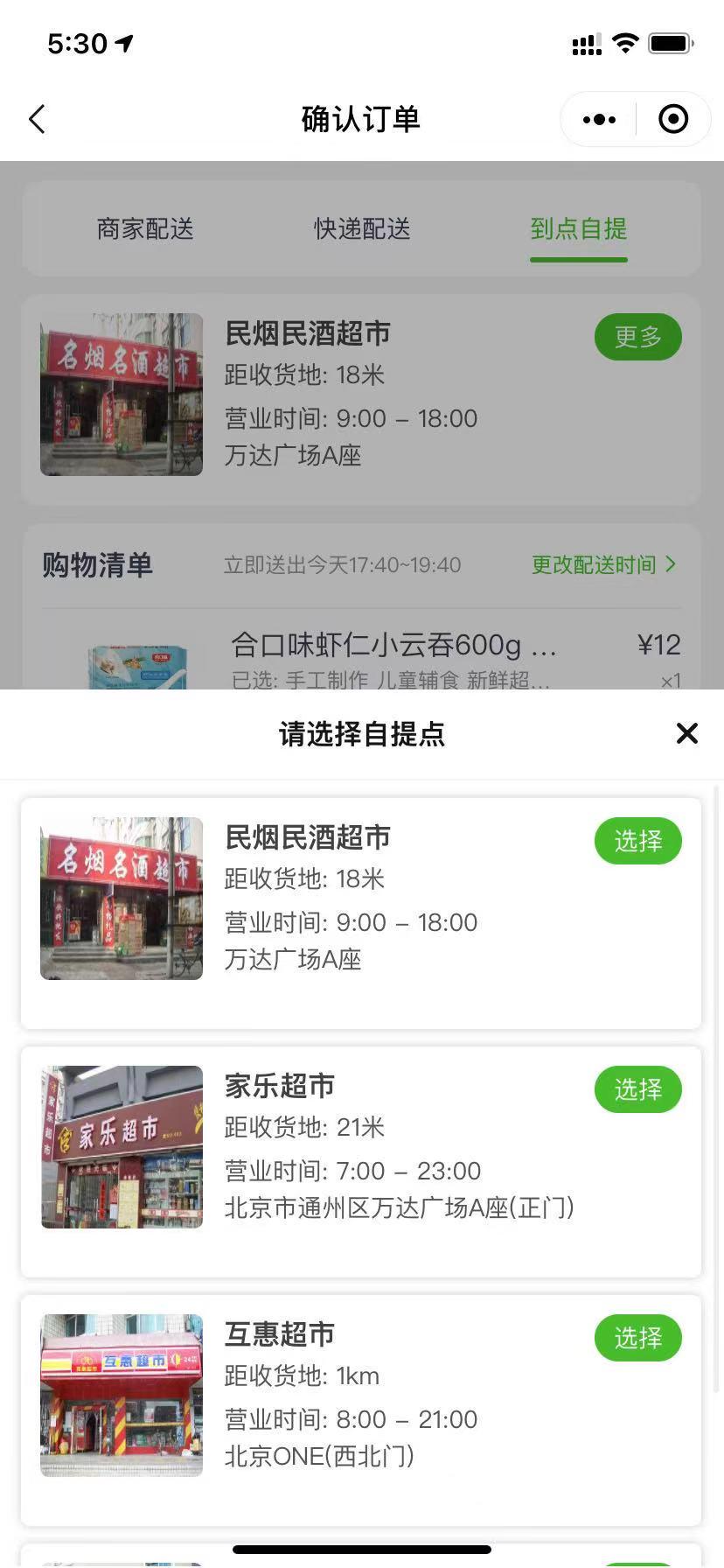Go back from 确认订单 page
Screen dimensions: 724x1568
point(37,120)
